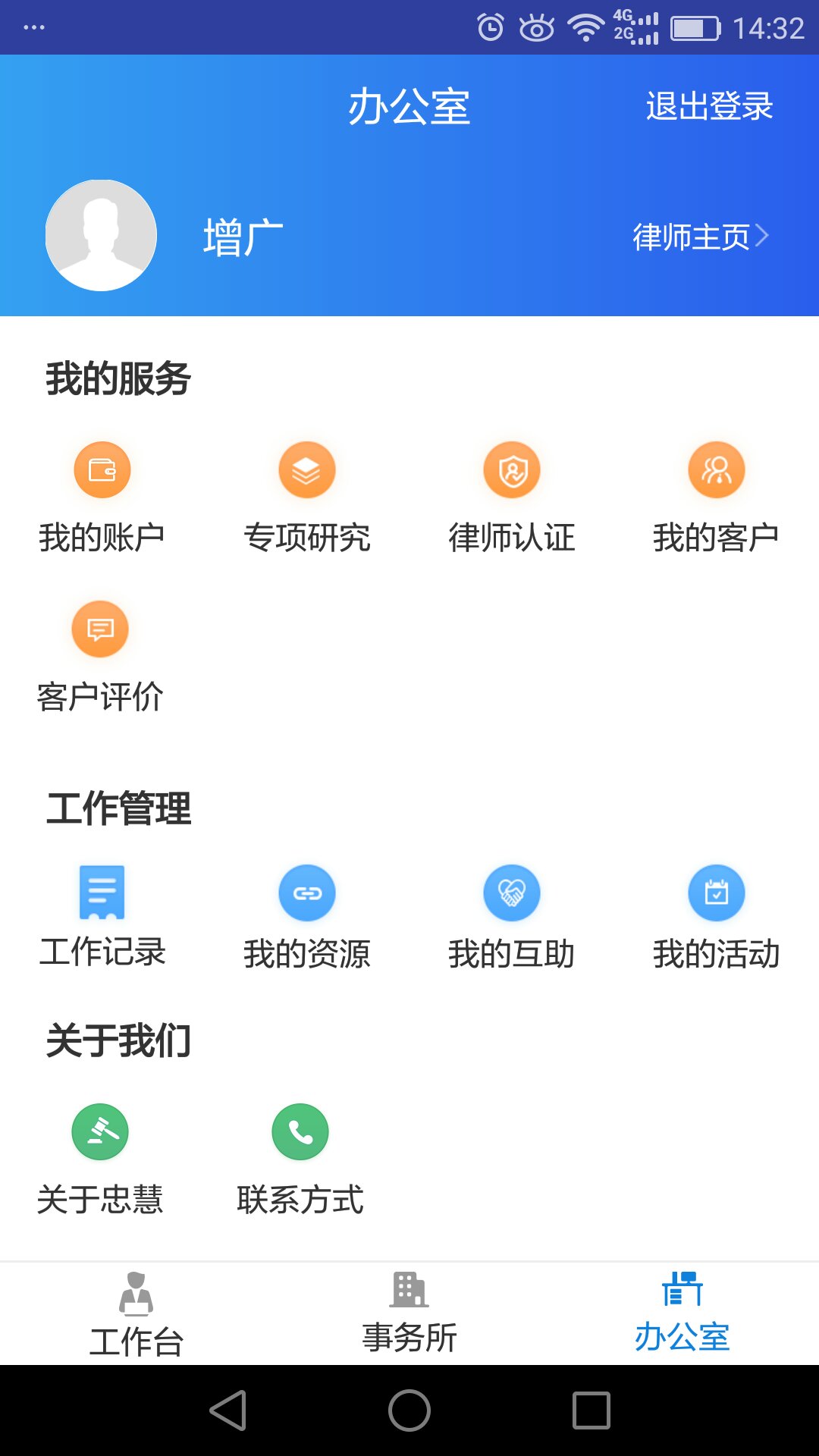Open the 我的客户 clients icon
The width and height of the screenshot is (819, 1456).
tap(717, 469)
